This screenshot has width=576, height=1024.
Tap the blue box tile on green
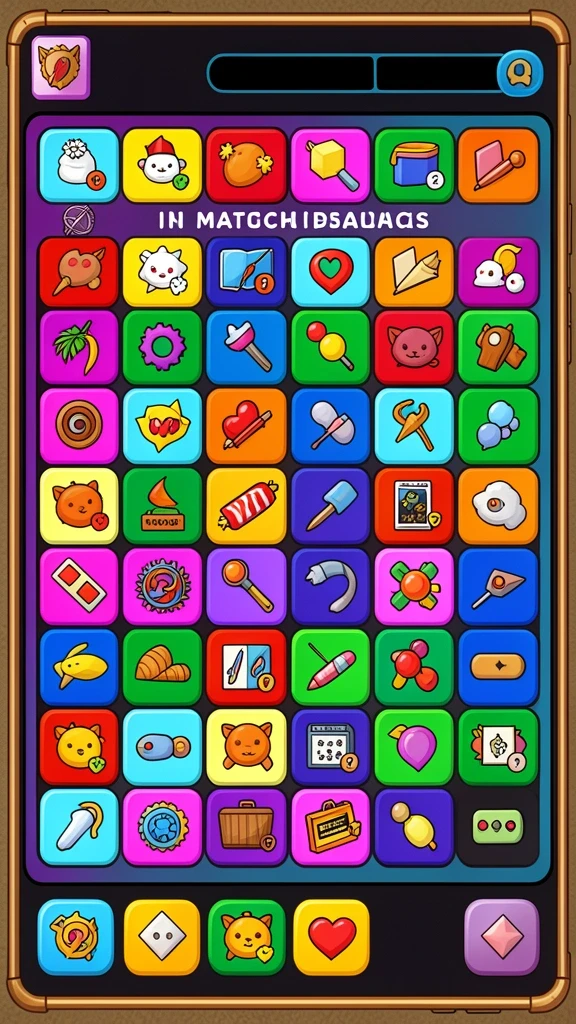coord(414,165)
